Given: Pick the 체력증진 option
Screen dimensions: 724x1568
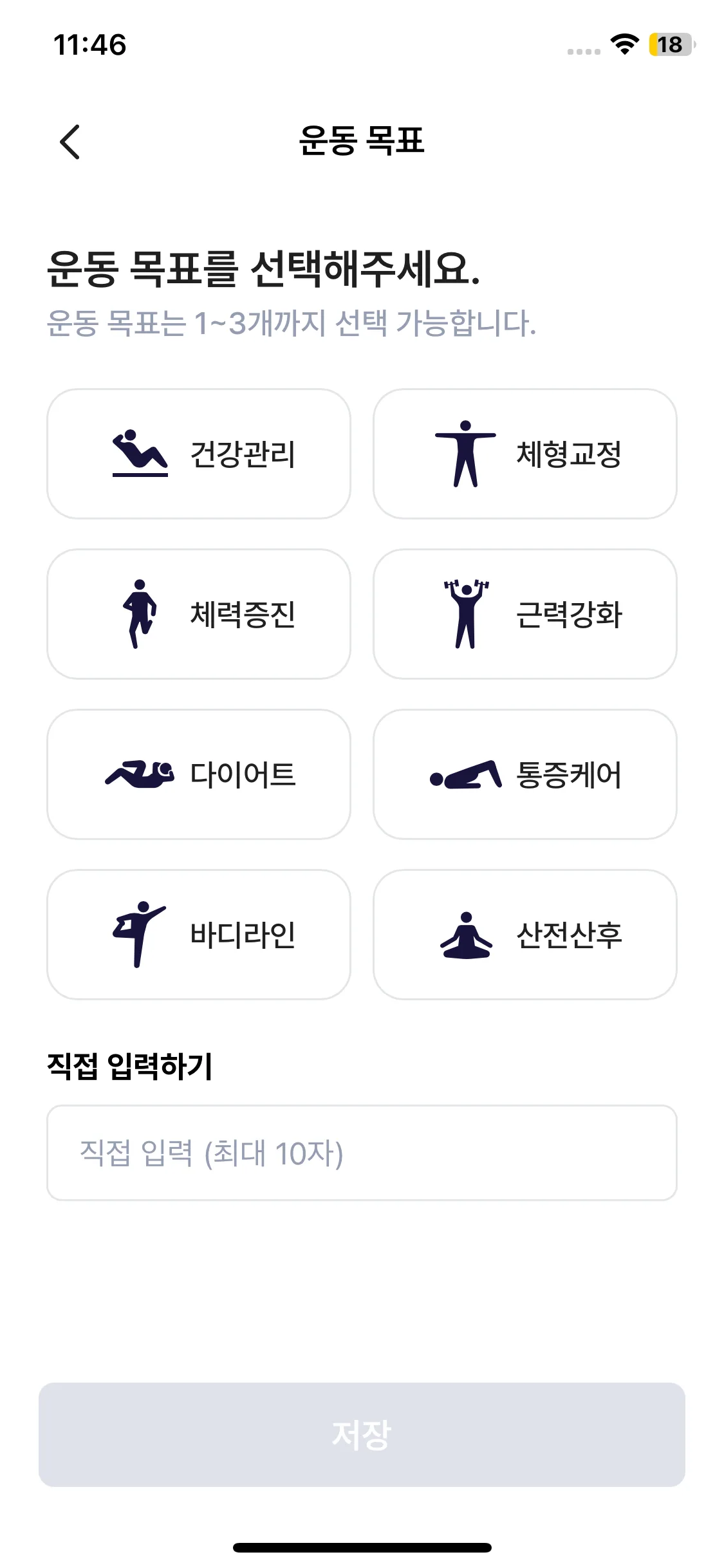Looking at the screenshot, I should (199, 614).
